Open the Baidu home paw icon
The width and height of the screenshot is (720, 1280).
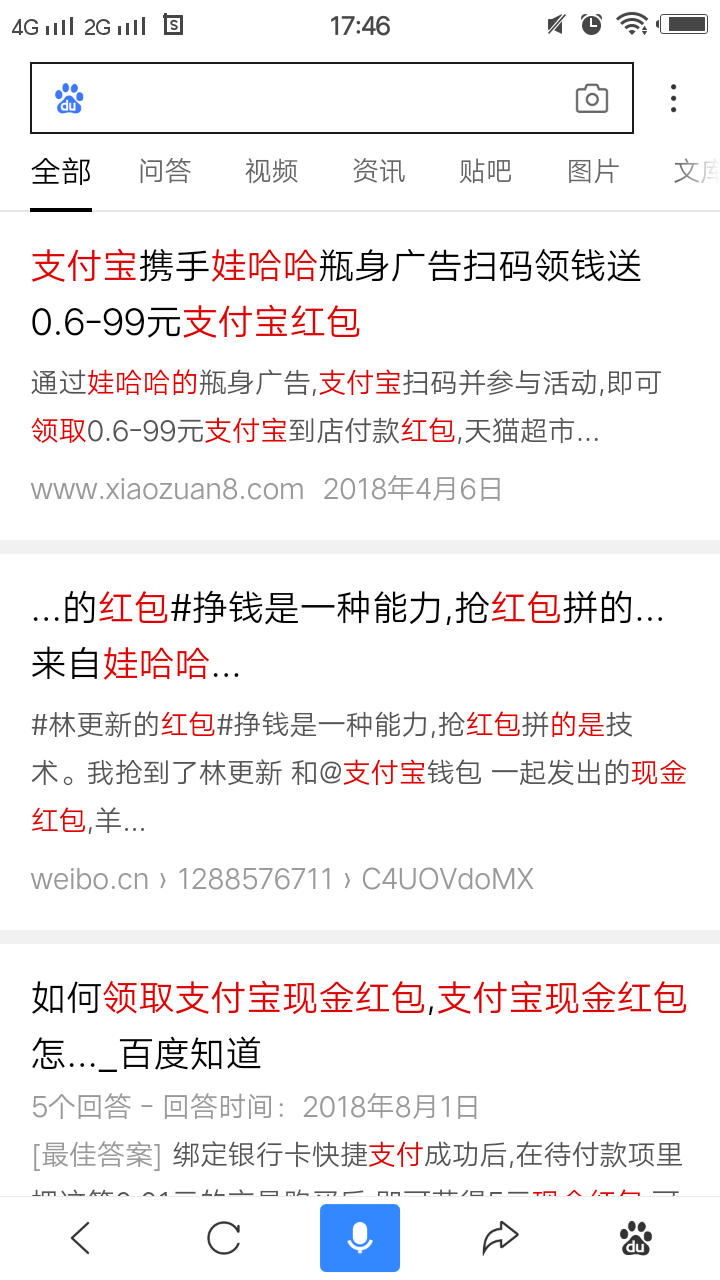pos(636,1238)
